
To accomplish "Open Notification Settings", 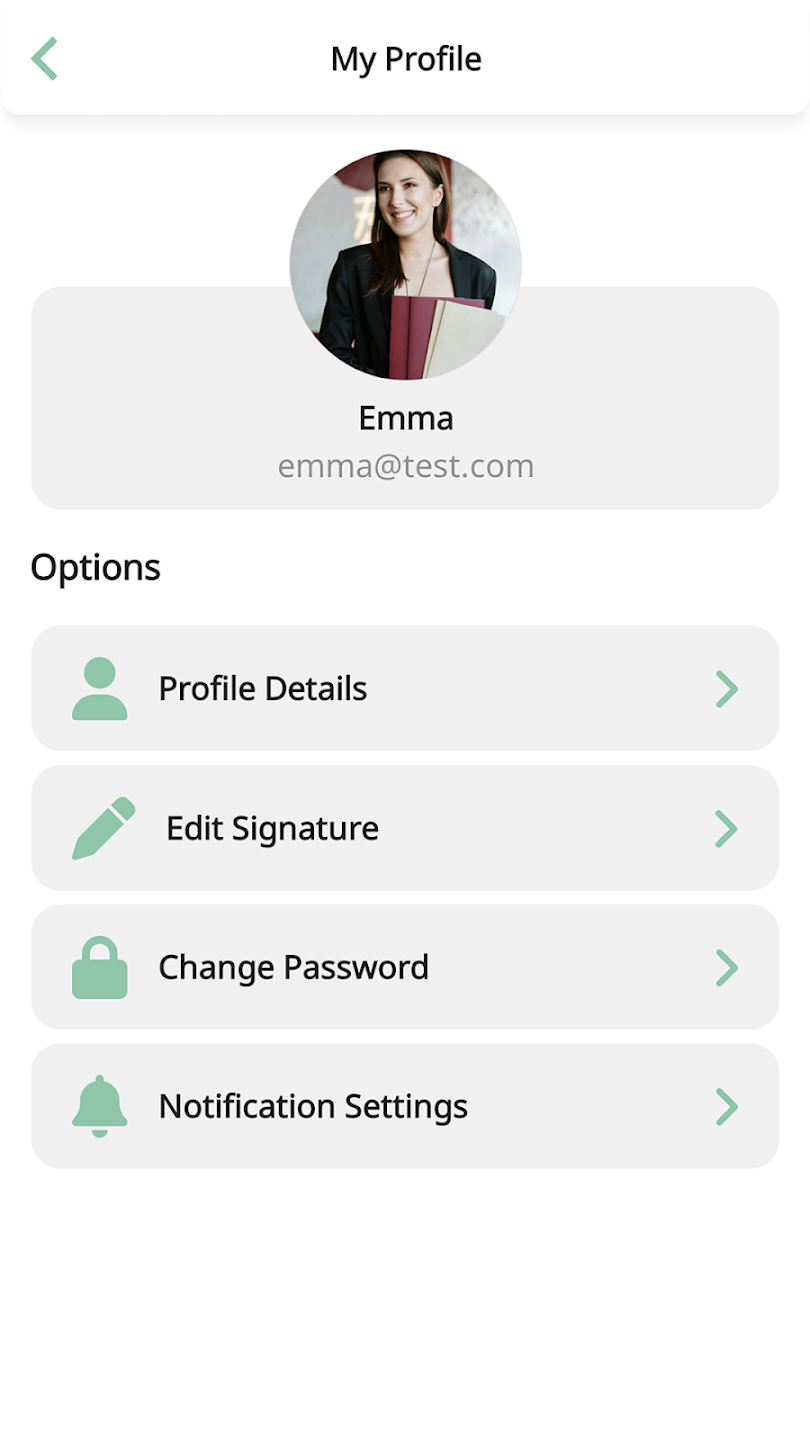I will (405, 1106).
